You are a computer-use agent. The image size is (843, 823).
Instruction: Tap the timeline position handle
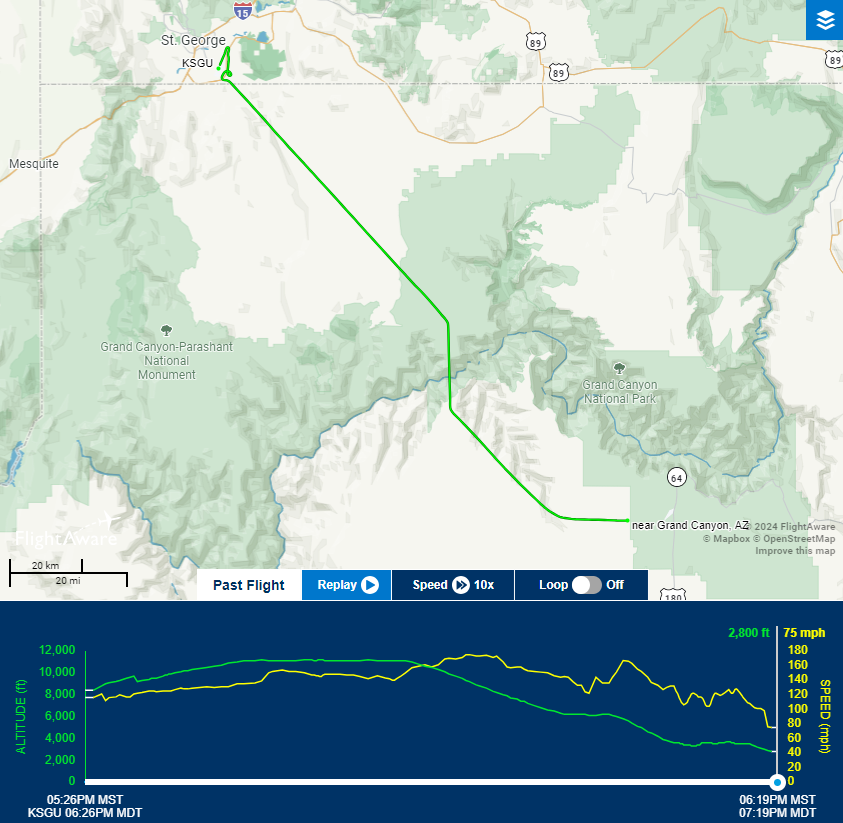(777, 781)
